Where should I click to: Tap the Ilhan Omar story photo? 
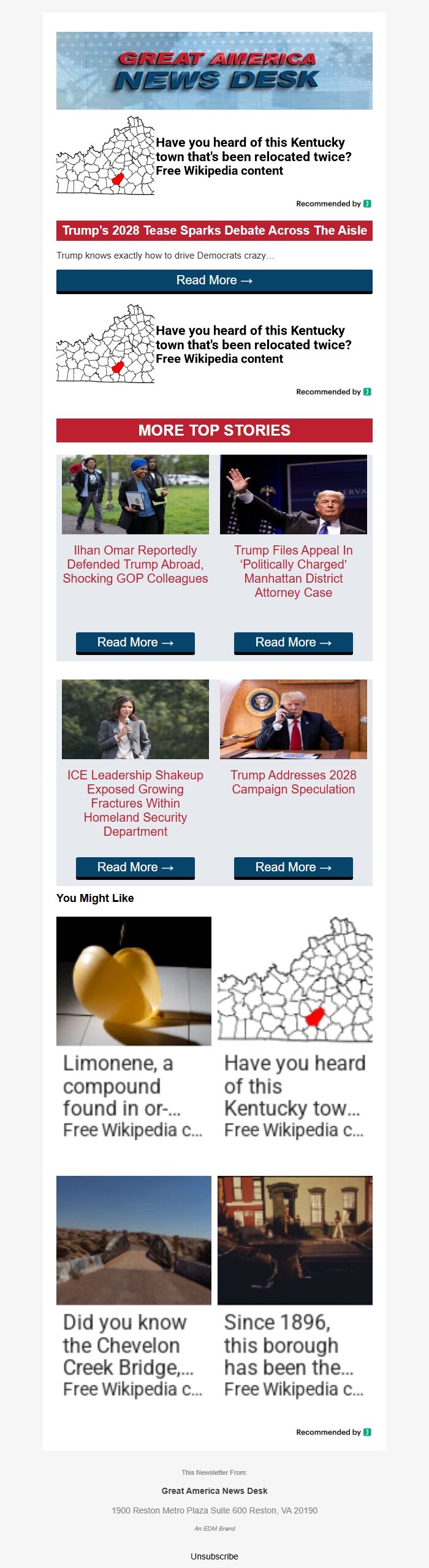point(135,494)
